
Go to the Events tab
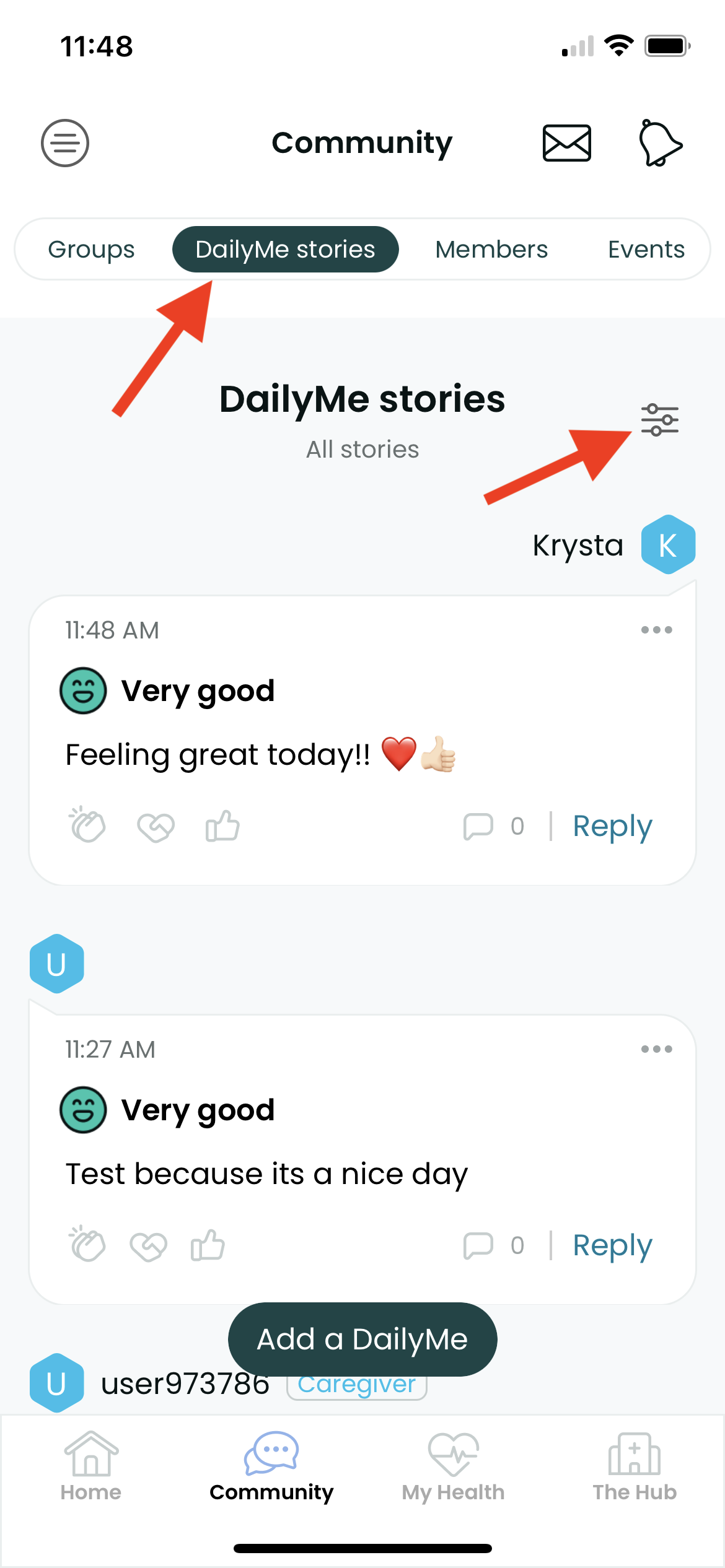click(646, 249)
